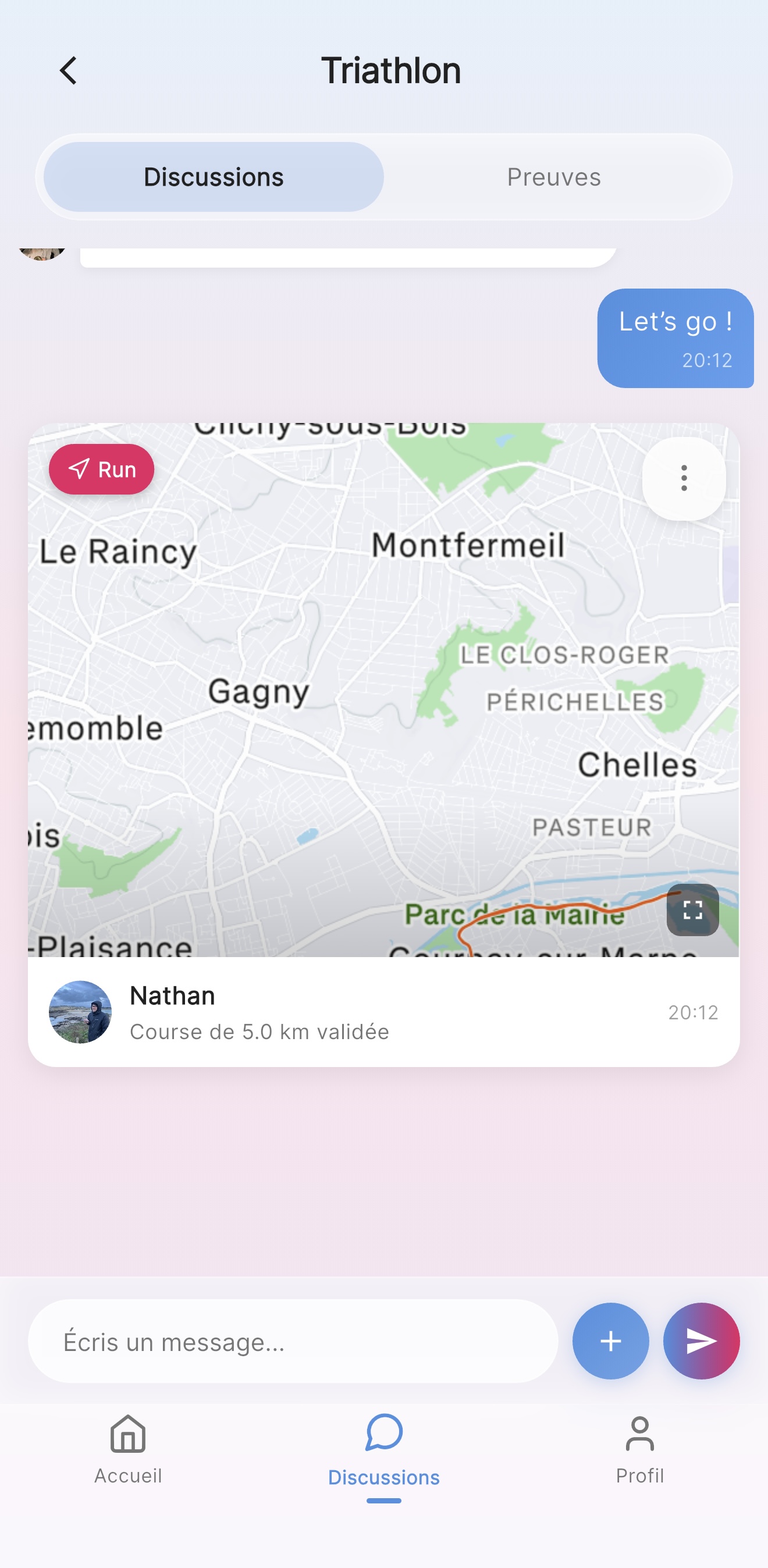This screenshot has height=1568, width=768.
Task: Open the map options via the vertical ellipsis
Action: click(684, 479)
